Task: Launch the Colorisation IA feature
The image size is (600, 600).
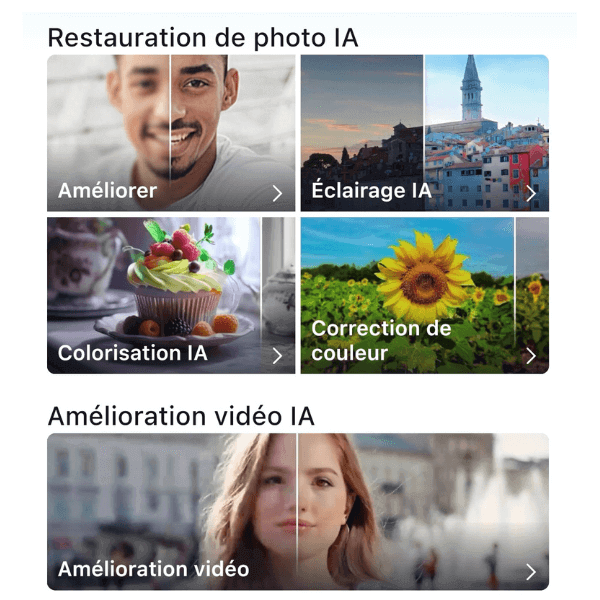Action: (x=171, y=295)
